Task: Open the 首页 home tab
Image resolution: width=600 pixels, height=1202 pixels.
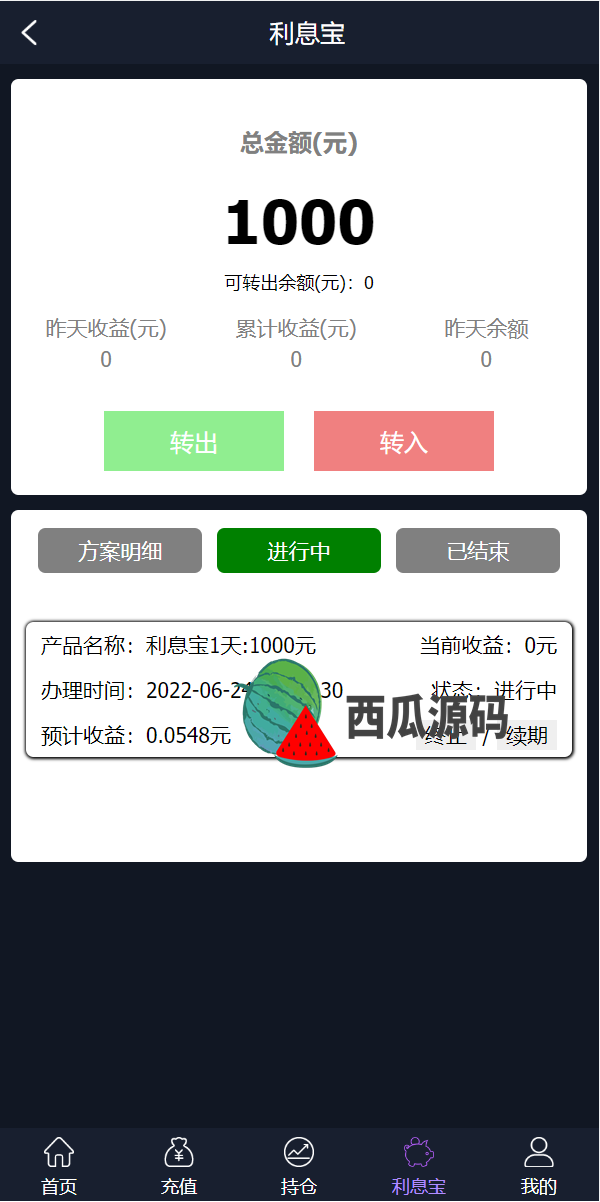Action: tap(59, 1166)
